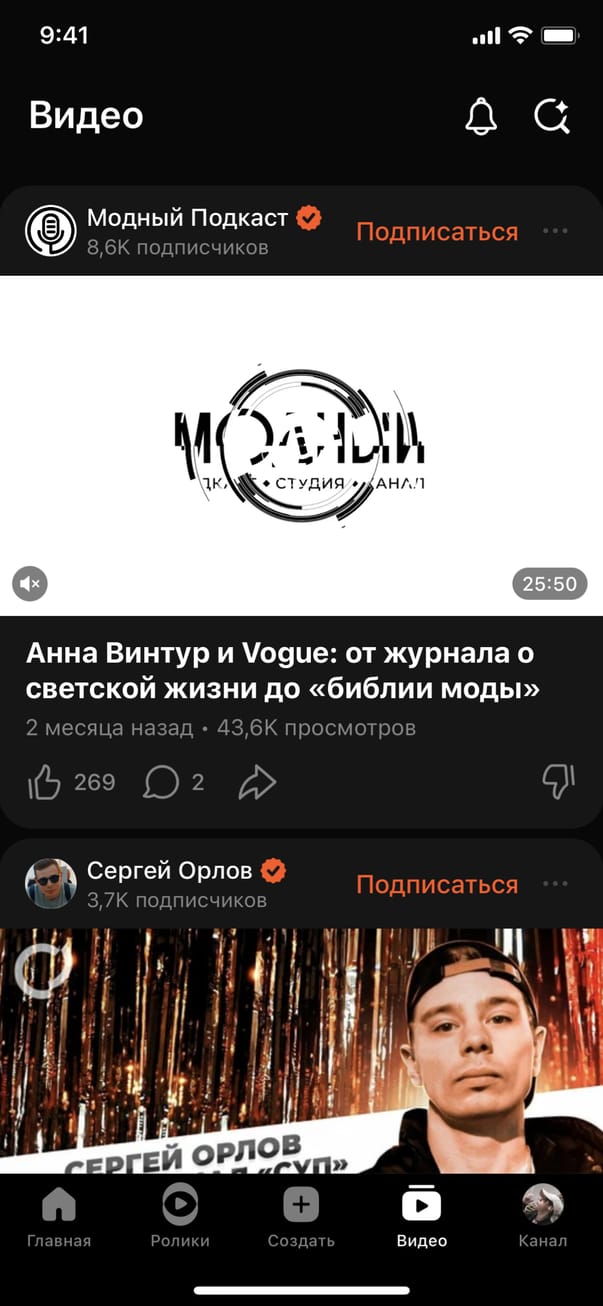Screen dimensions: 603x1306
Task: Subscribe to Сергей Орлов channel
Action: [437, 884]
